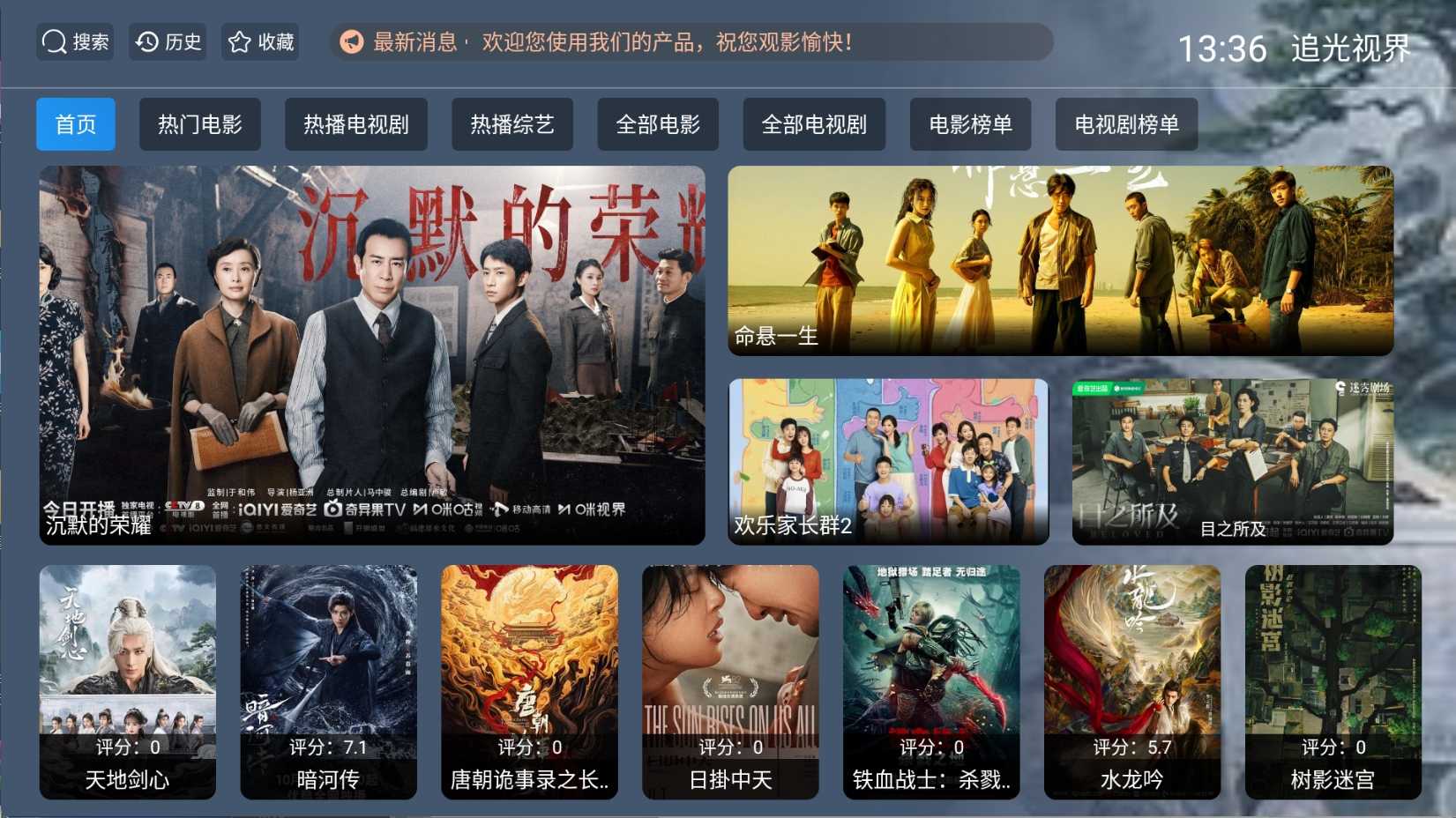Open the 全部电视剧 tab
The width and height of the screenshot is (1456, 818).
(x=814, y=124)
